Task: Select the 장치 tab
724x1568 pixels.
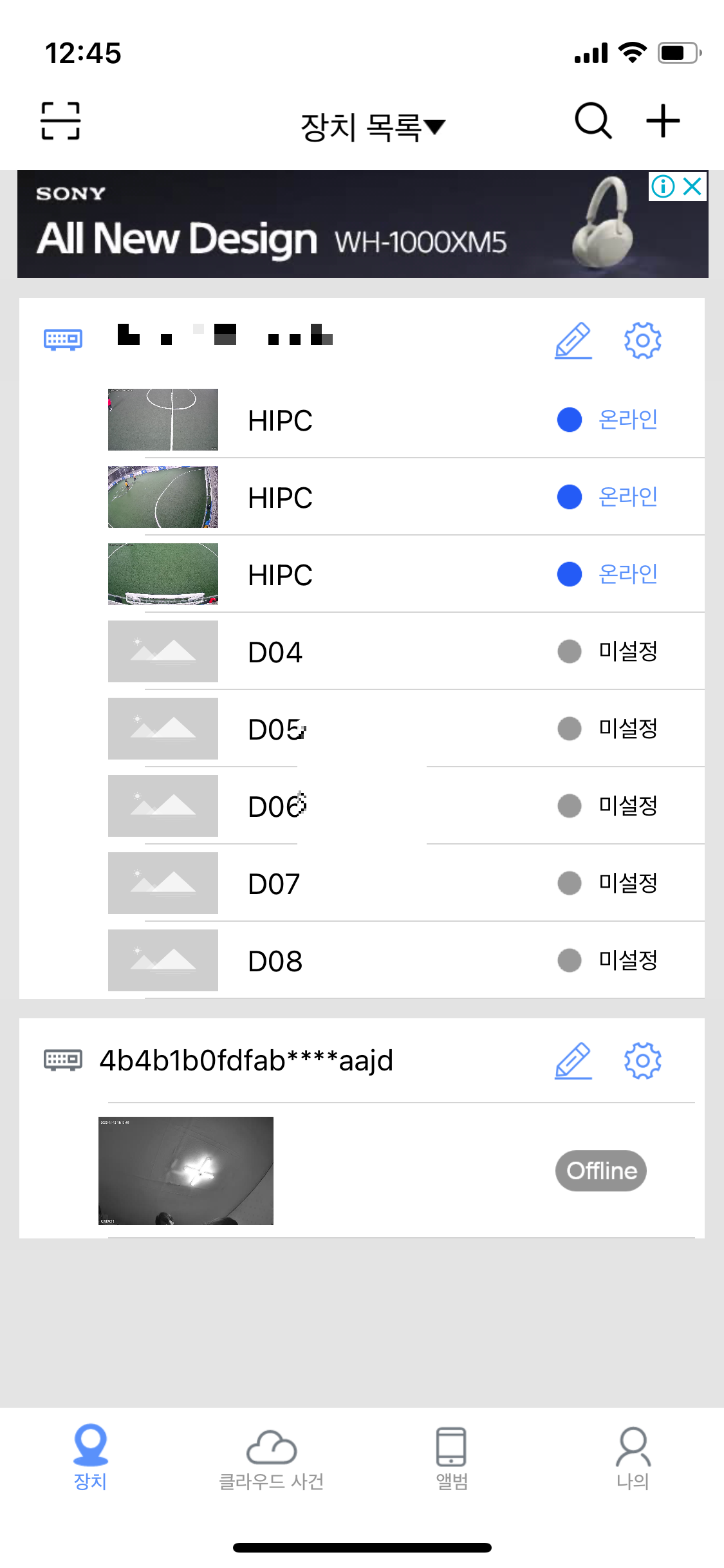Action: [x=90, y=1458]
